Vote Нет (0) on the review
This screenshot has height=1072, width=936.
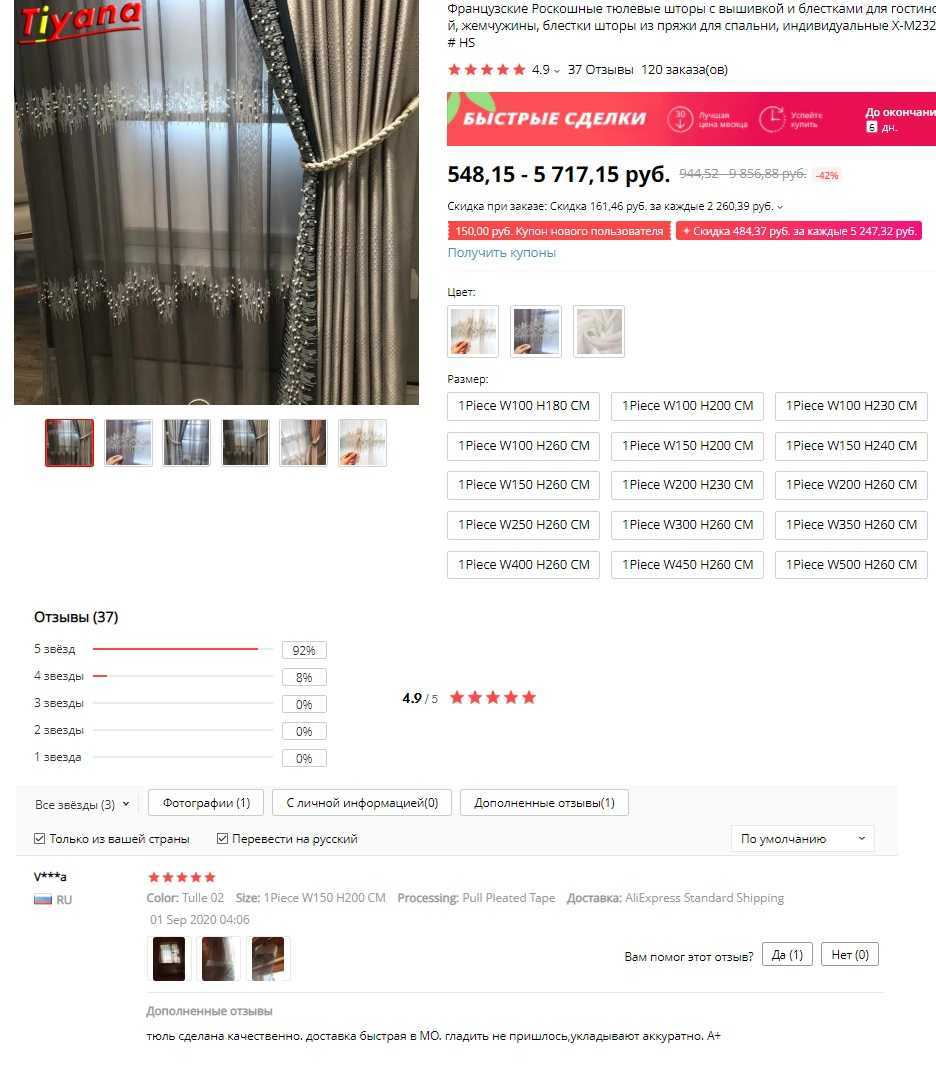pos(850,955)
